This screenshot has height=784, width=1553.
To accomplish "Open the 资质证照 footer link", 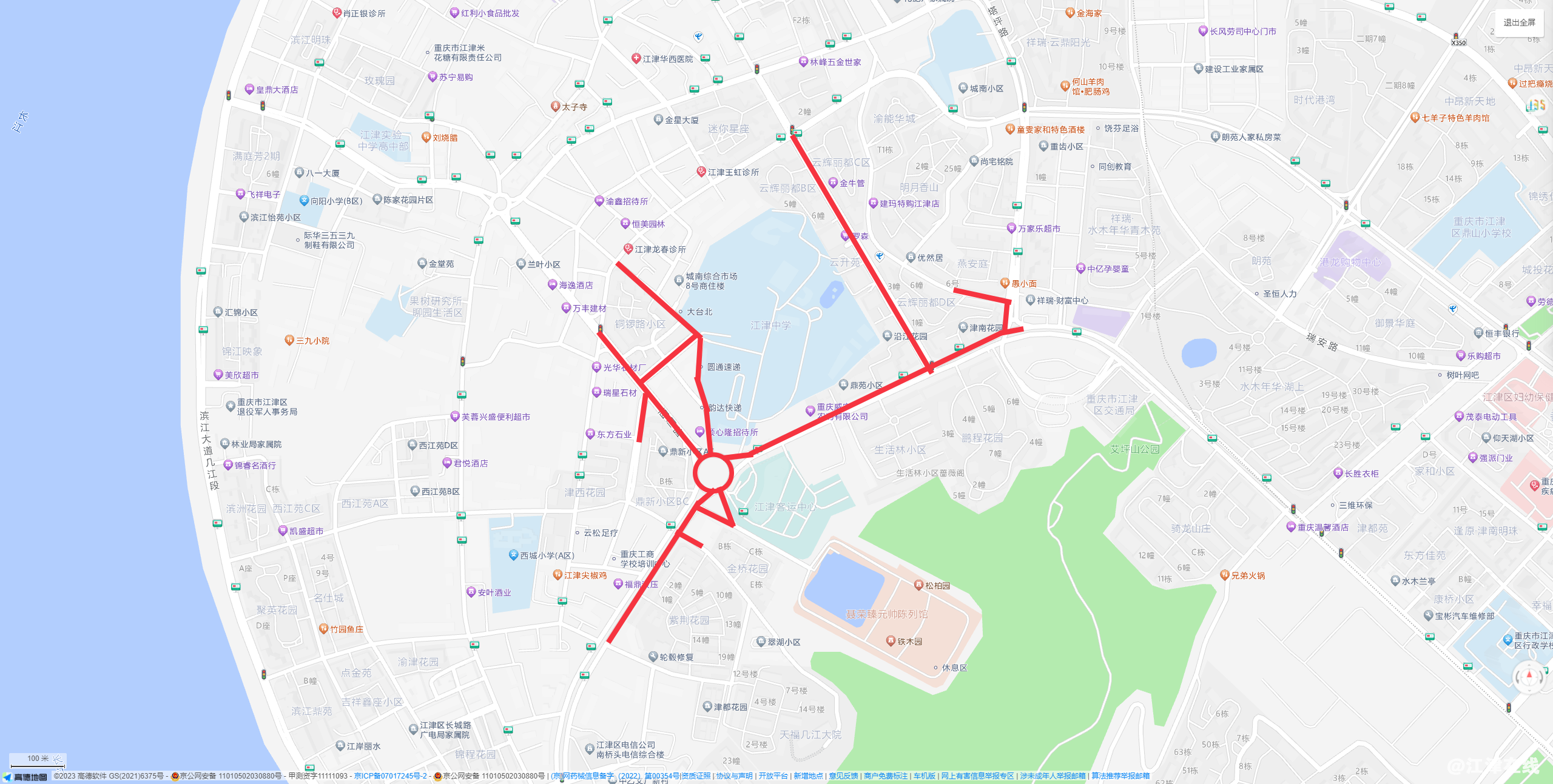I will [696, 776].
